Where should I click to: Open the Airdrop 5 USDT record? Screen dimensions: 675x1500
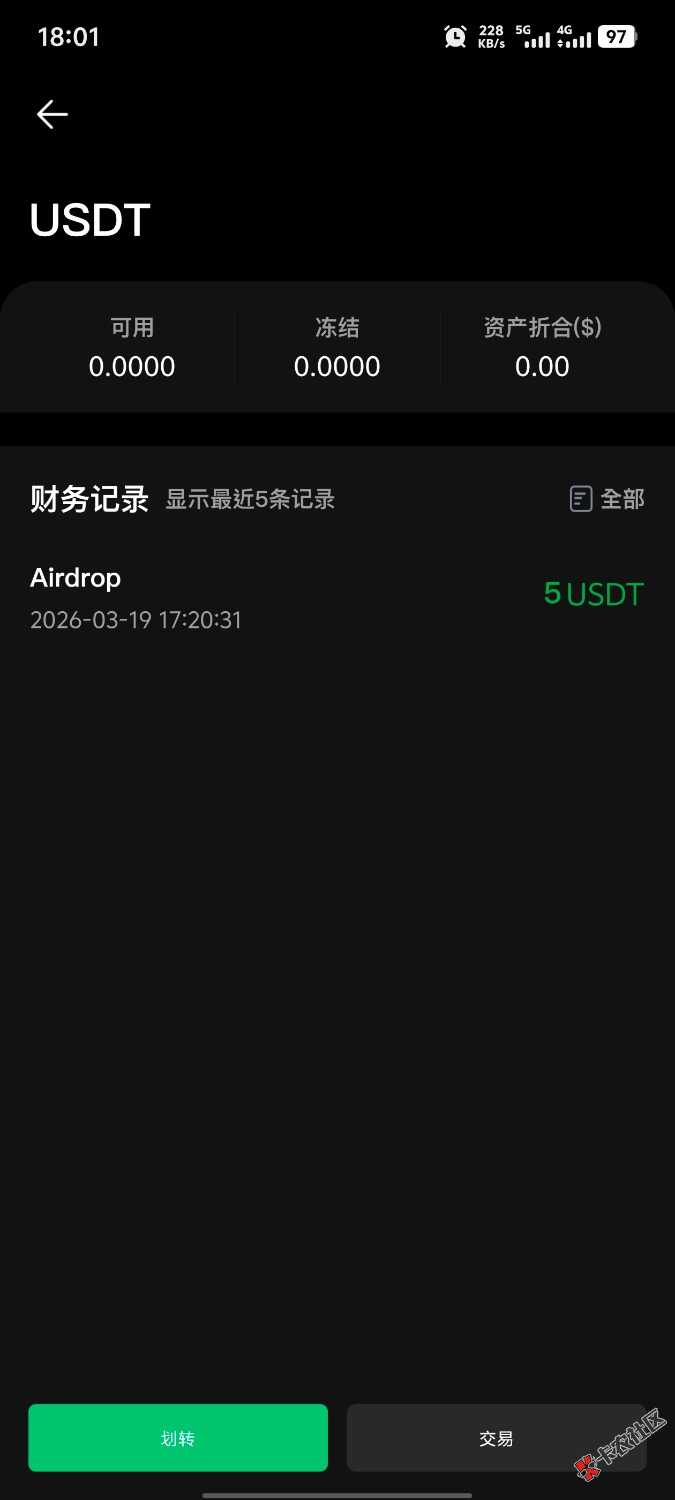336,597
